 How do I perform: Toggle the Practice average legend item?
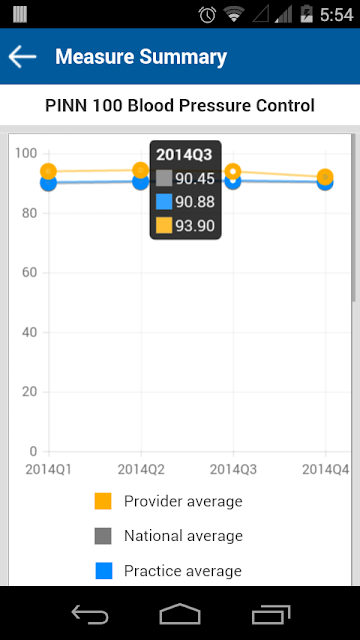(x=169, y=571)
